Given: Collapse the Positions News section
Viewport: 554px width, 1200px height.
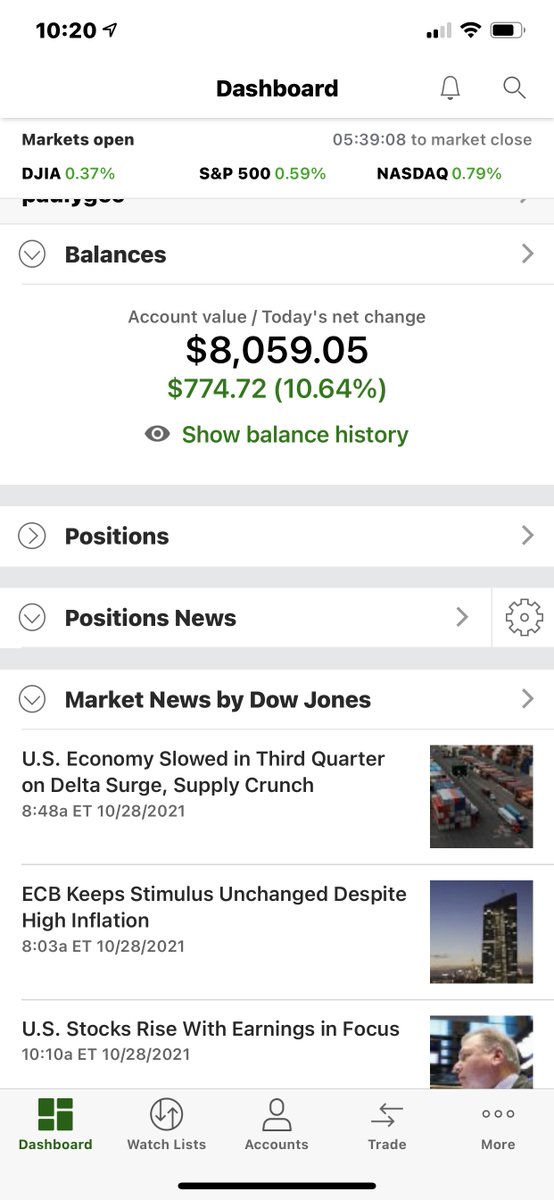Looking at the screenshot, I should click(x=32, y=618).
